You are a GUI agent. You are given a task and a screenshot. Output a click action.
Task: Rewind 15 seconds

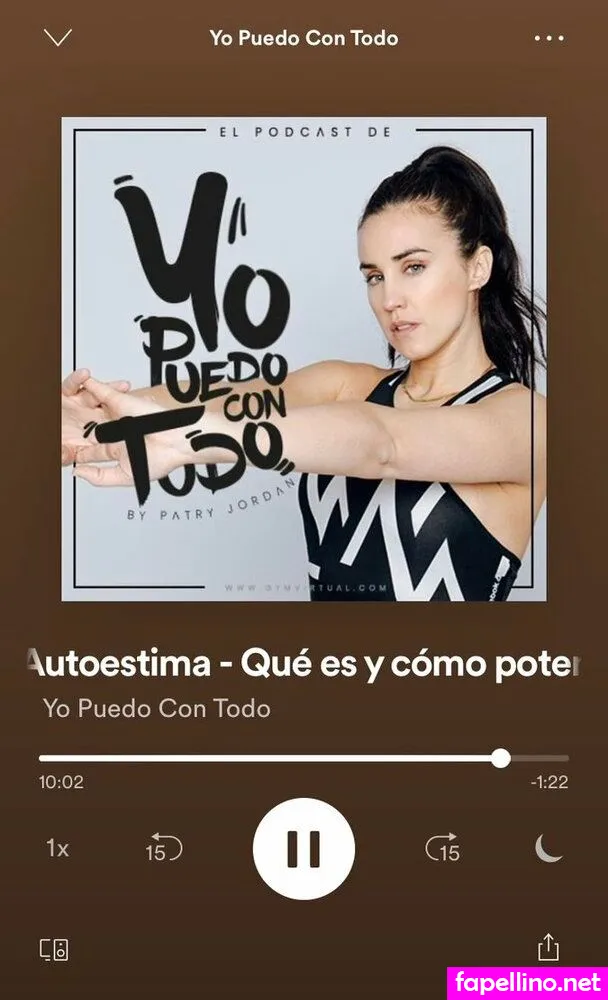pos(163,848)
